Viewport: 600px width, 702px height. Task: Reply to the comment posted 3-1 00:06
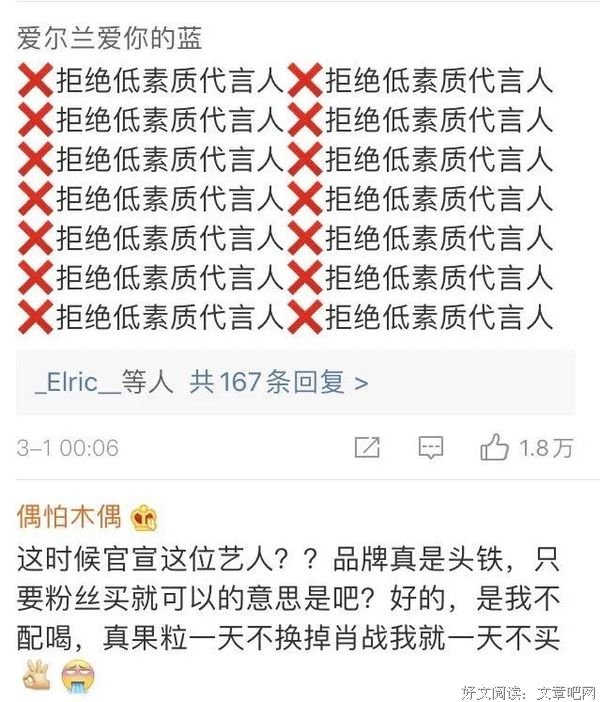(430, 447)
